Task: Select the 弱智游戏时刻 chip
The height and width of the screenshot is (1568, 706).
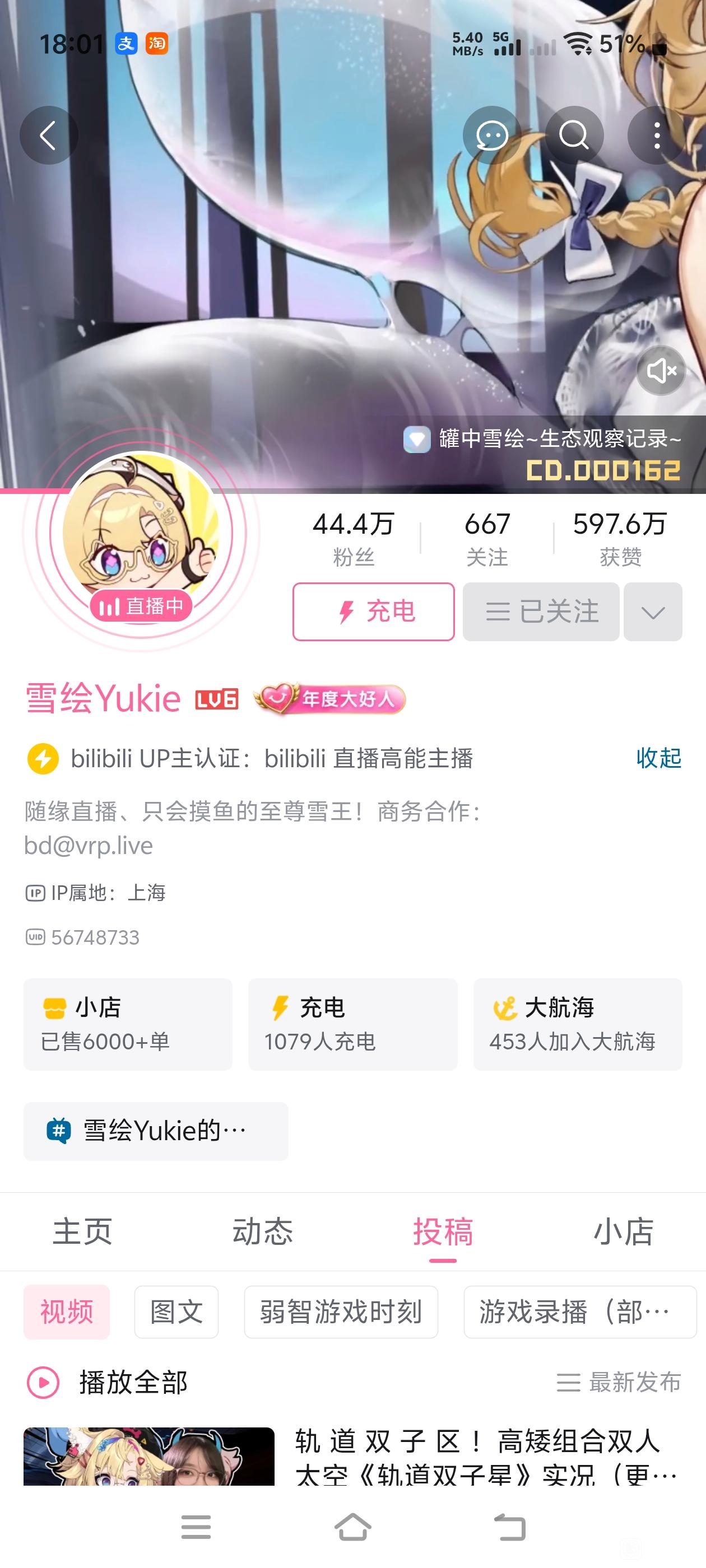Action: click(341, 1312)
